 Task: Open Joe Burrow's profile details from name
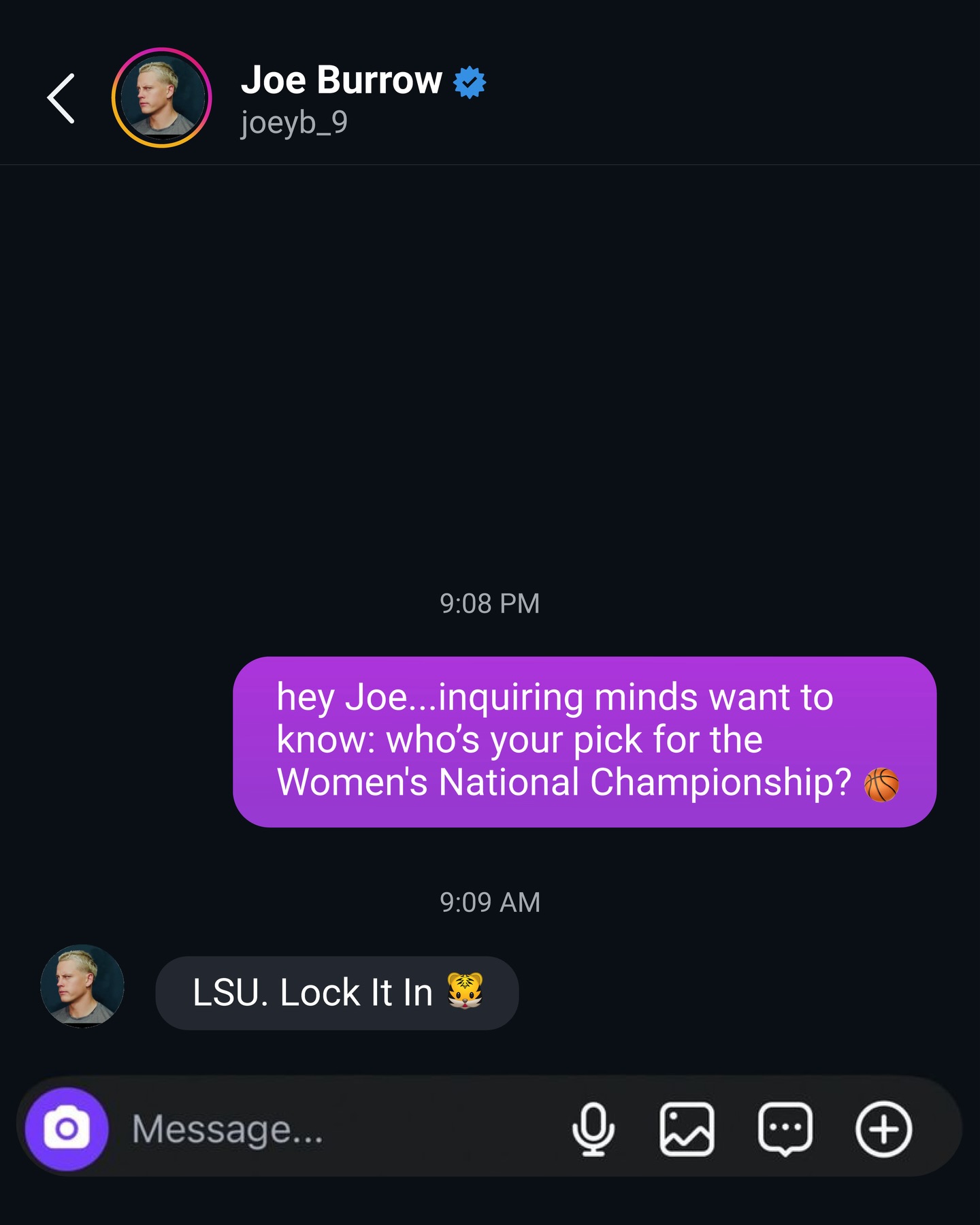click(x=342, y=80)
